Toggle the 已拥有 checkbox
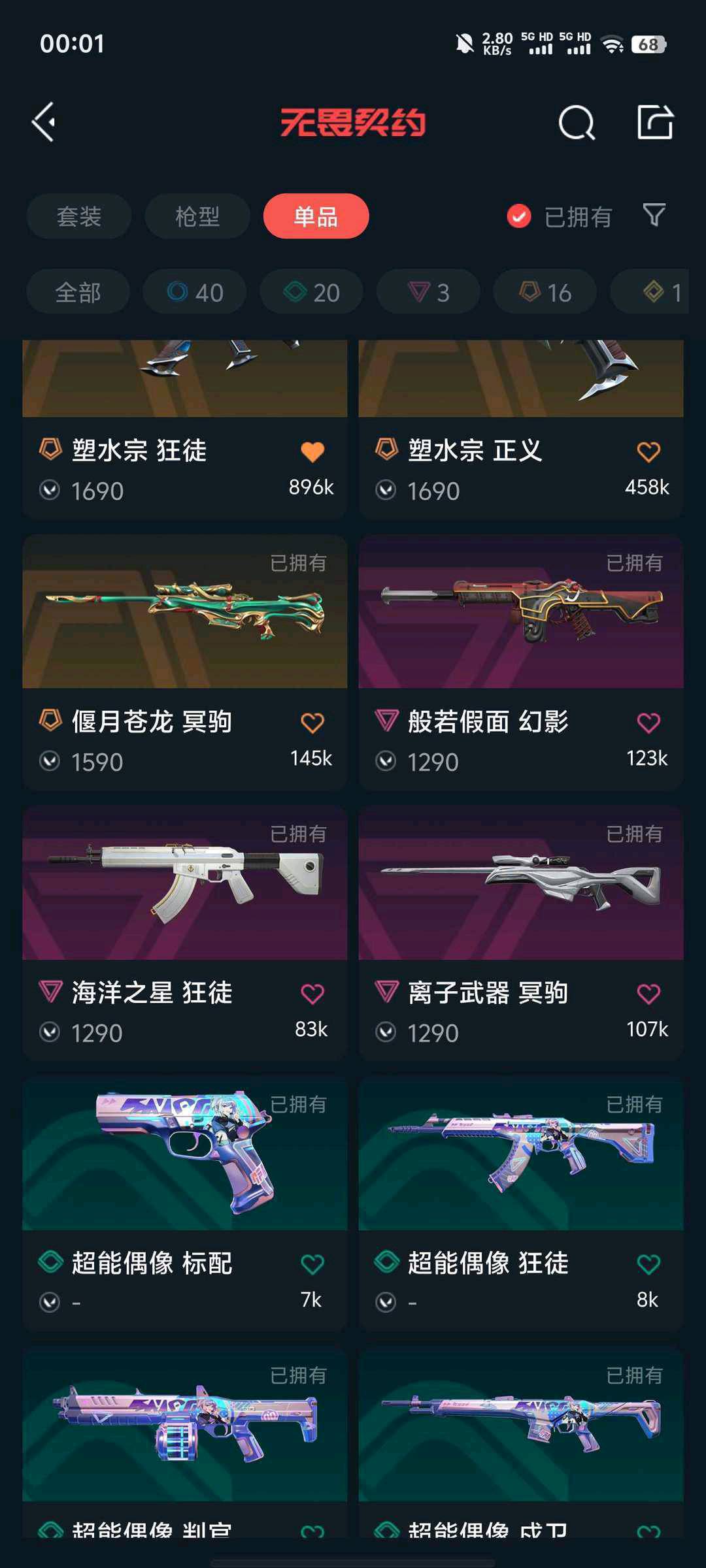The height and width of the screenshot is (1568, 706). pos(519,216)
